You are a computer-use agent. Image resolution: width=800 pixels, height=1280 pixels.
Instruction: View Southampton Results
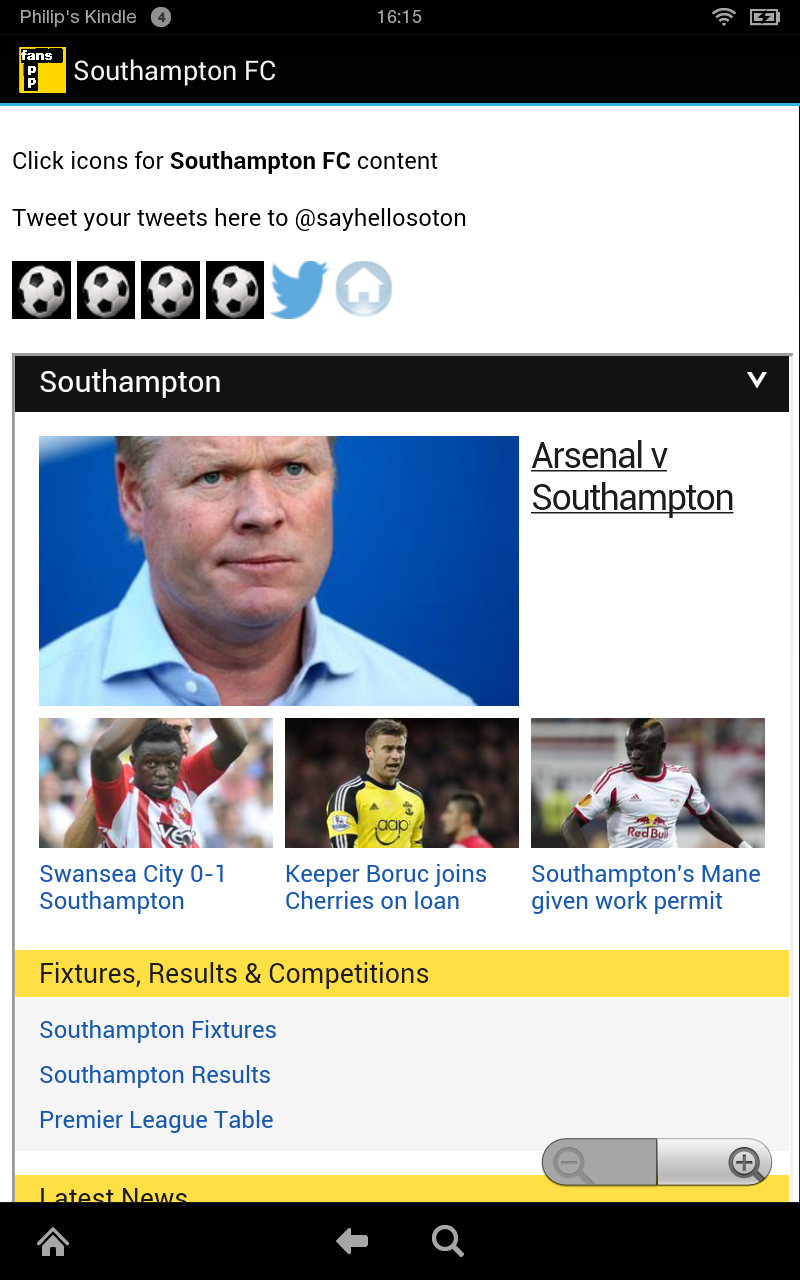[x=155, y=1075]
